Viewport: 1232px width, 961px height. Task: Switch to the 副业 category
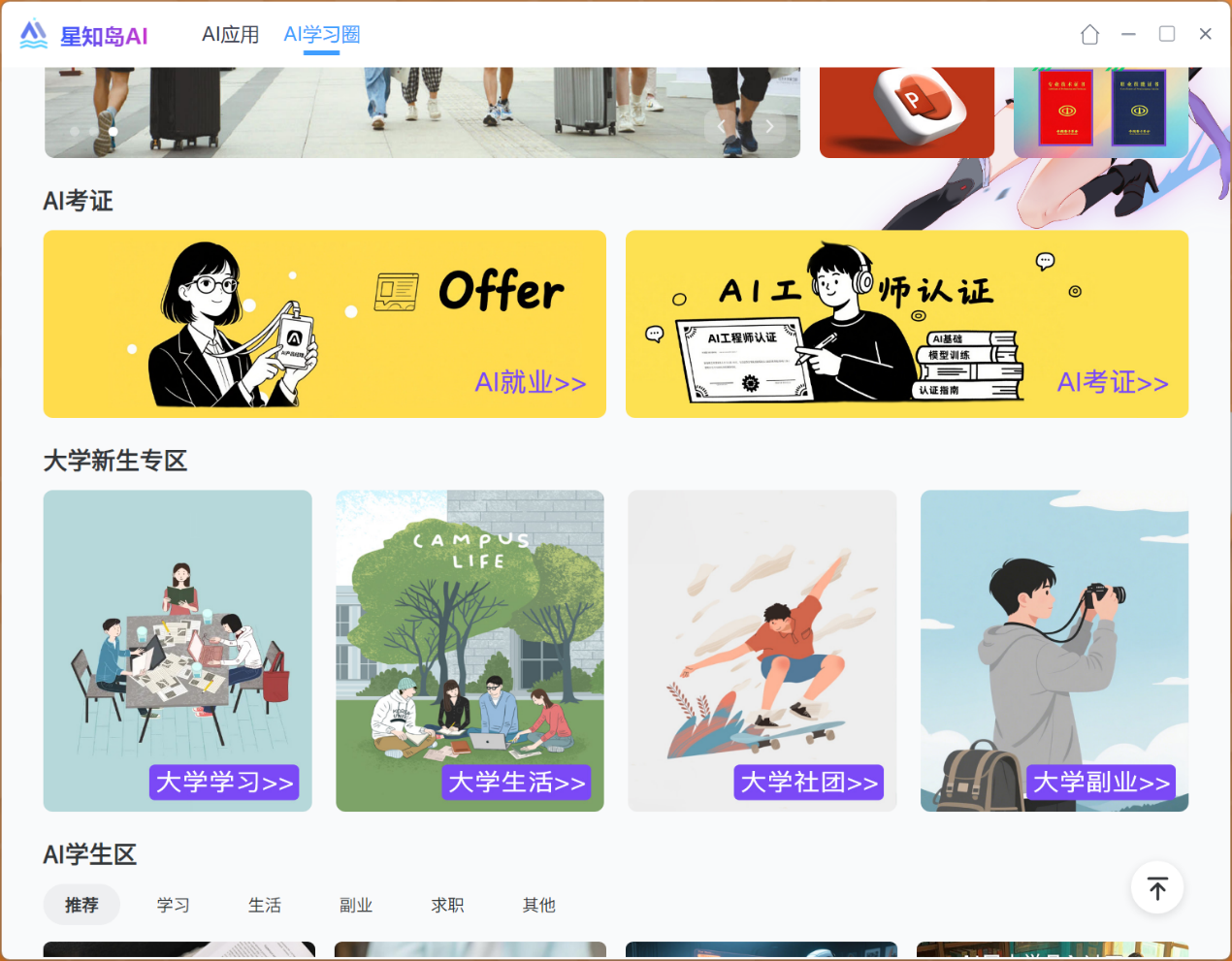pyautogui.click(x=356, y=905)
